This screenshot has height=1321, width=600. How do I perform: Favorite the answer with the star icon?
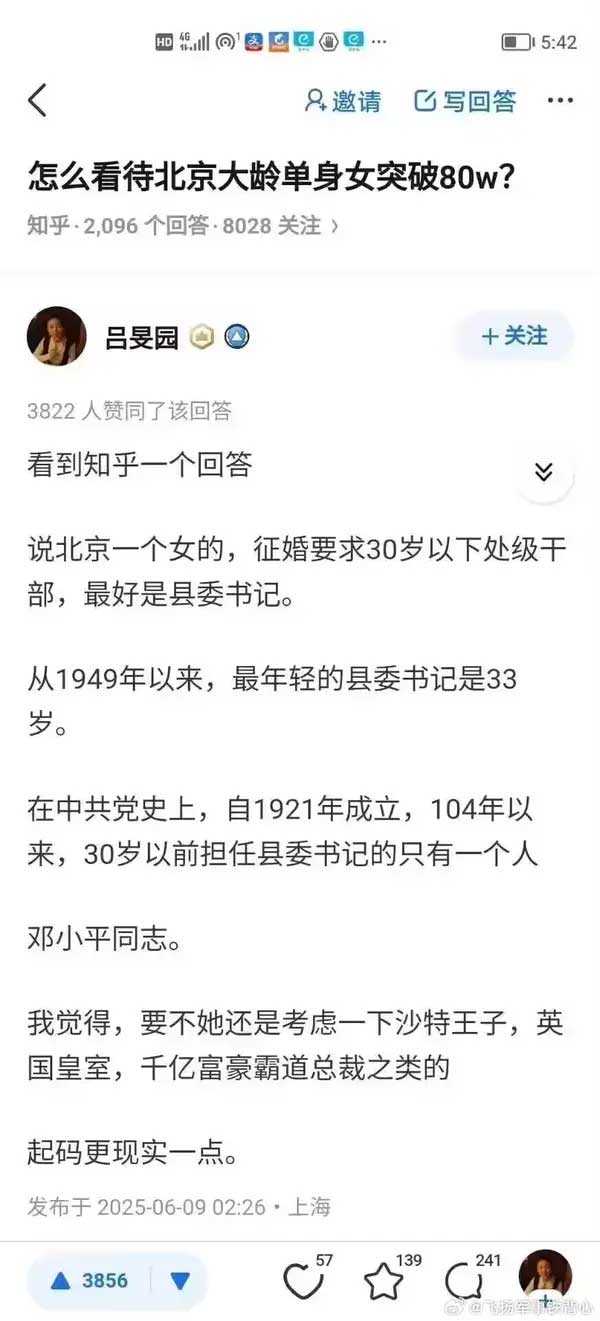pos(382,1281)
